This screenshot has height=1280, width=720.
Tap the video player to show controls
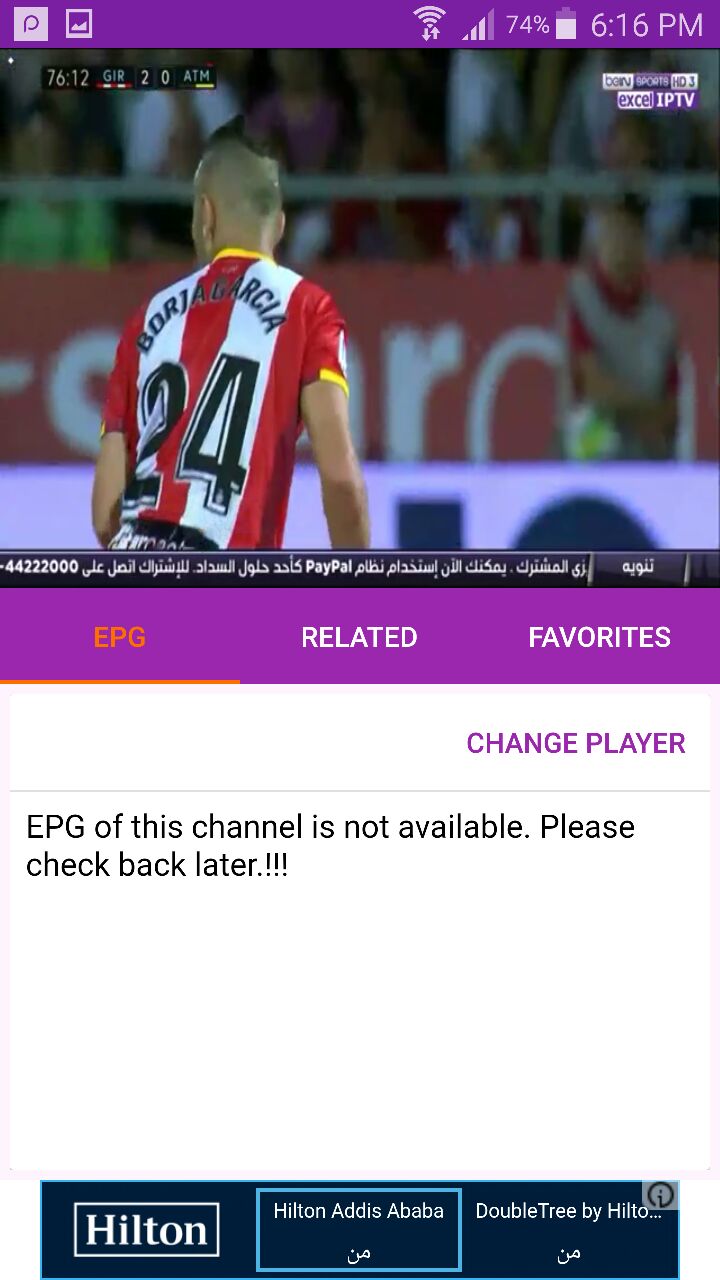click(x=360, y=318)
